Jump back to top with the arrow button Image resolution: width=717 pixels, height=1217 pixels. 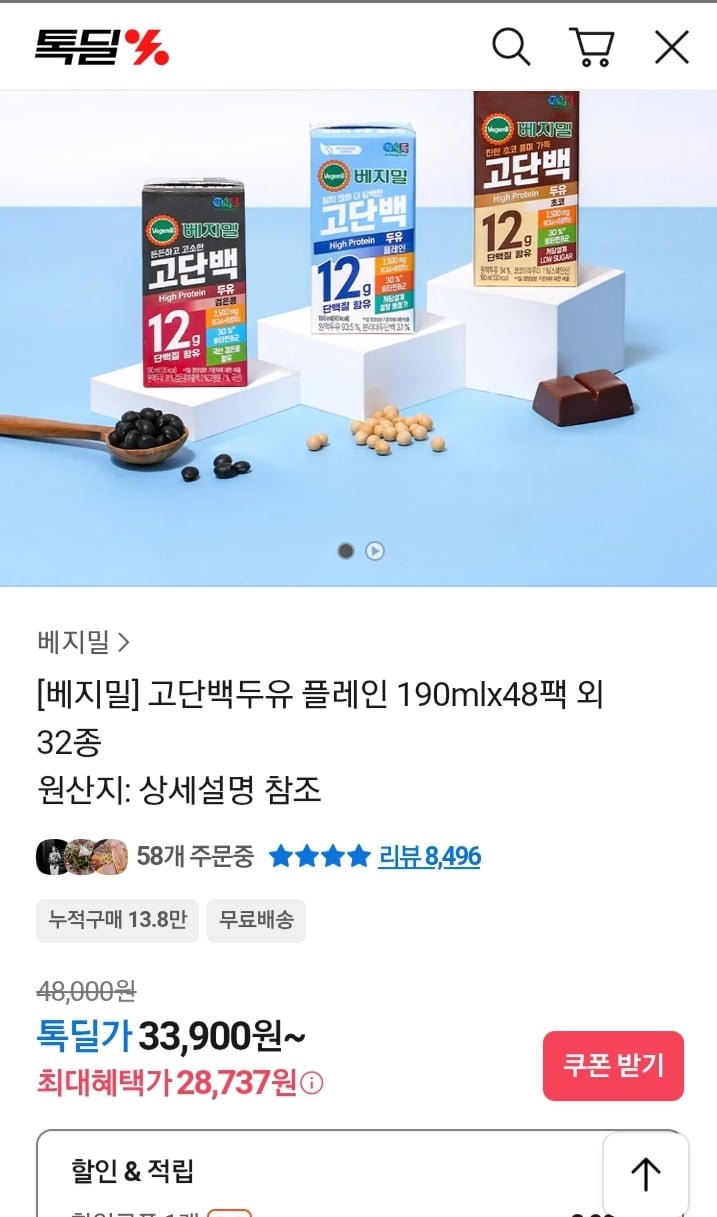(x=645, y=1174)
